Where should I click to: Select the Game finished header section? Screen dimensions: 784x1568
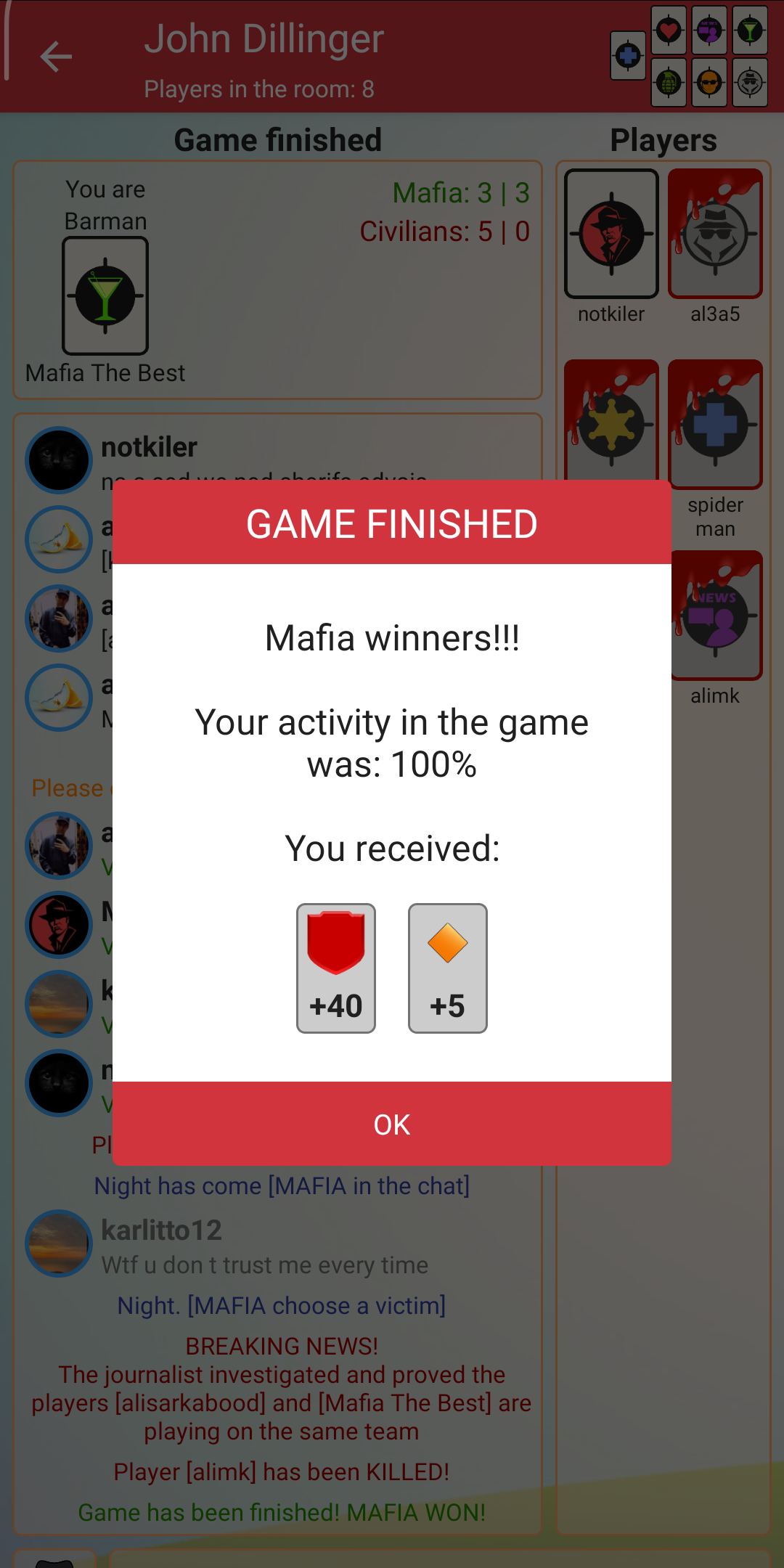click(279, 139)
